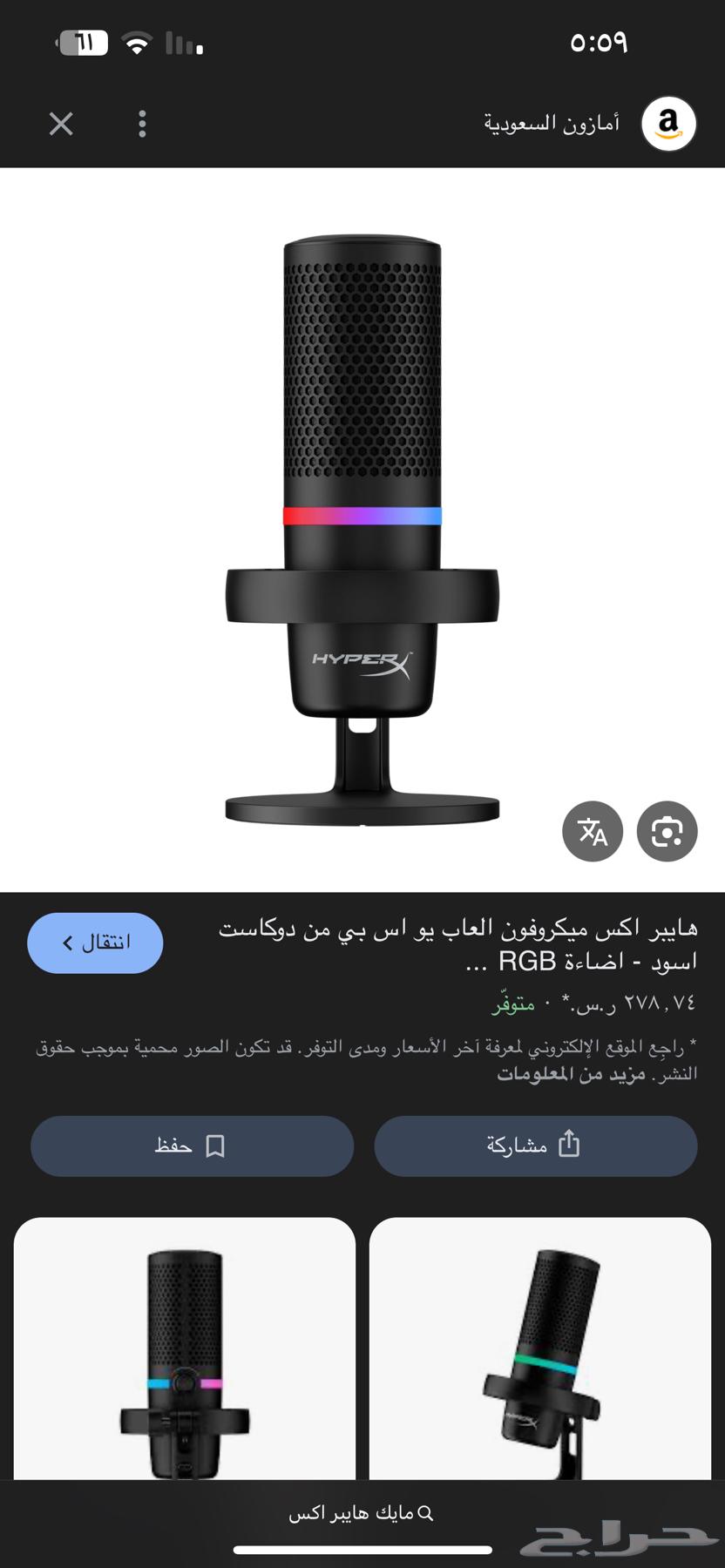
Task: Open the translate text icon on the image
Action: (592, 832)
